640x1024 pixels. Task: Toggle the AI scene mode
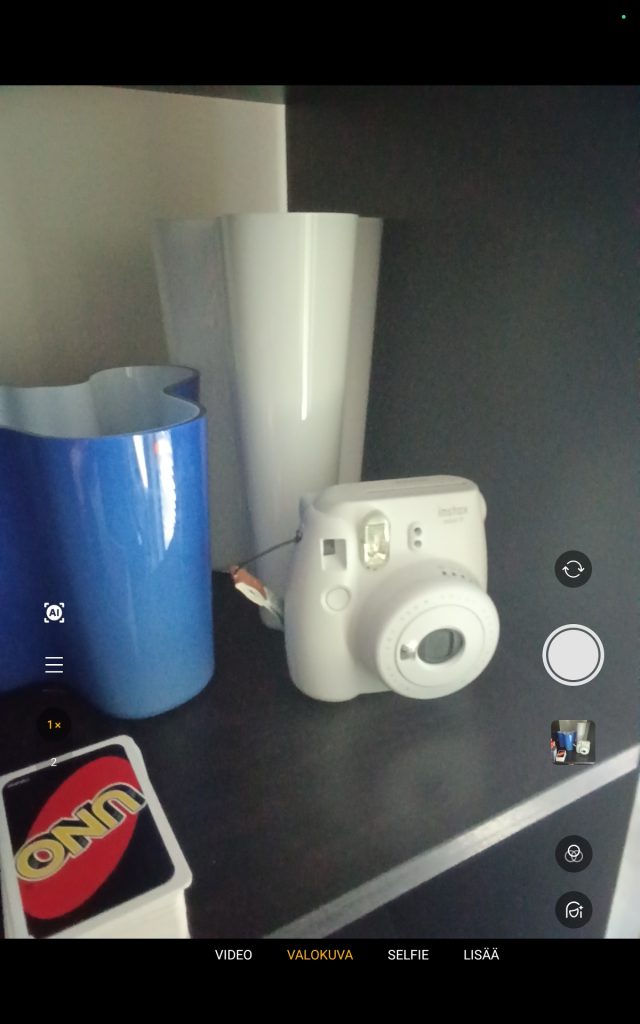pyautogui.click(x=54, y=613)
